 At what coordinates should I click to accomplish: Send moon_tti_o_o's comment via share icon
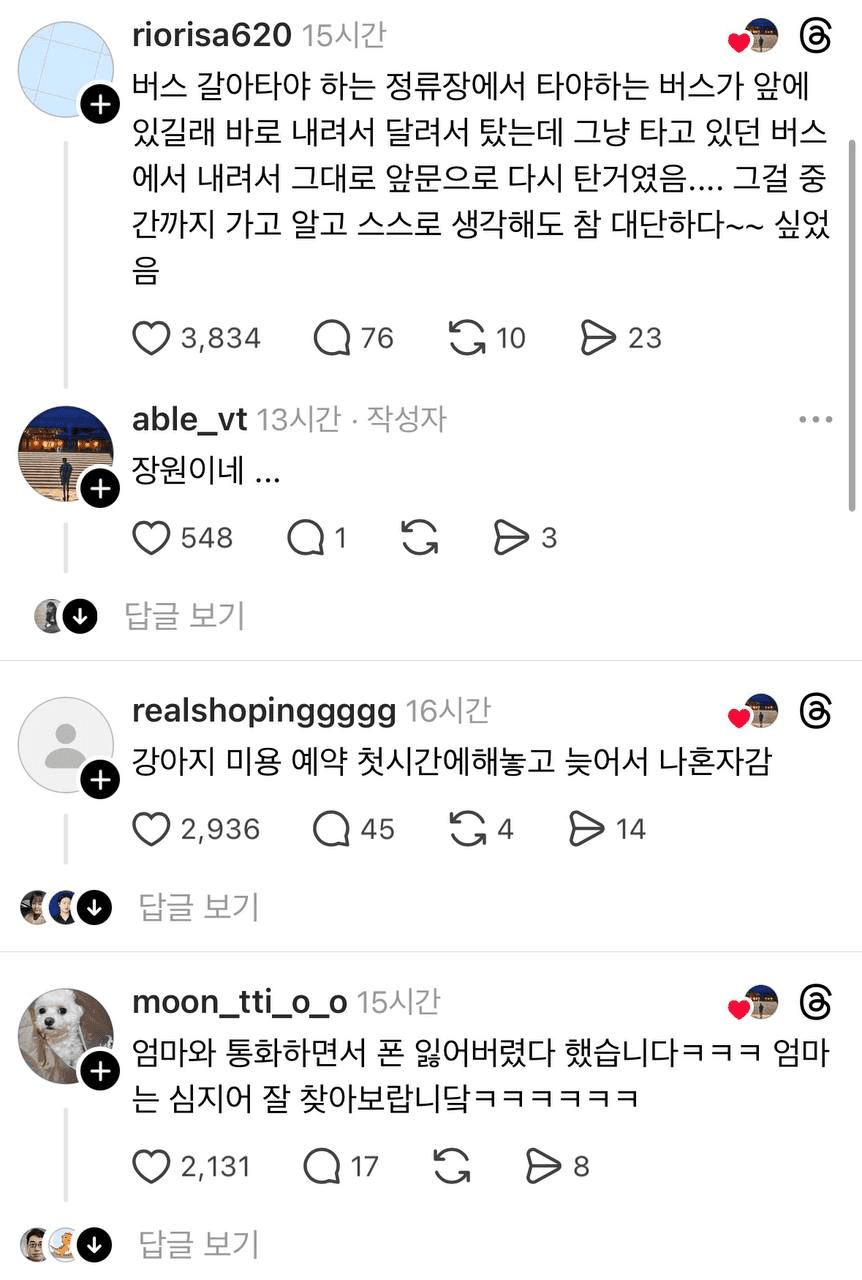point(544,1166)
